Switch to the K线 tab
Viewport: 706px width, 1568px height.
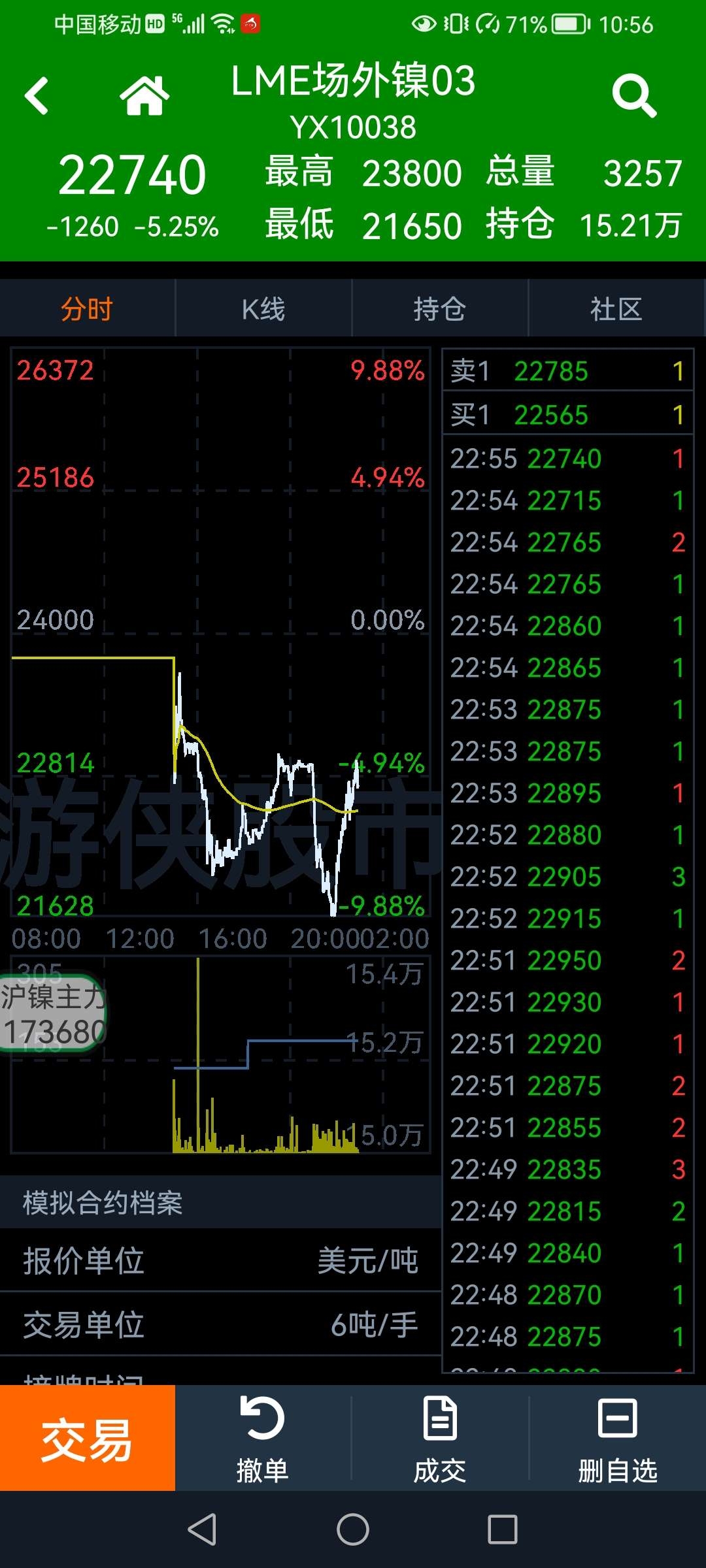(x=263, y=308)
